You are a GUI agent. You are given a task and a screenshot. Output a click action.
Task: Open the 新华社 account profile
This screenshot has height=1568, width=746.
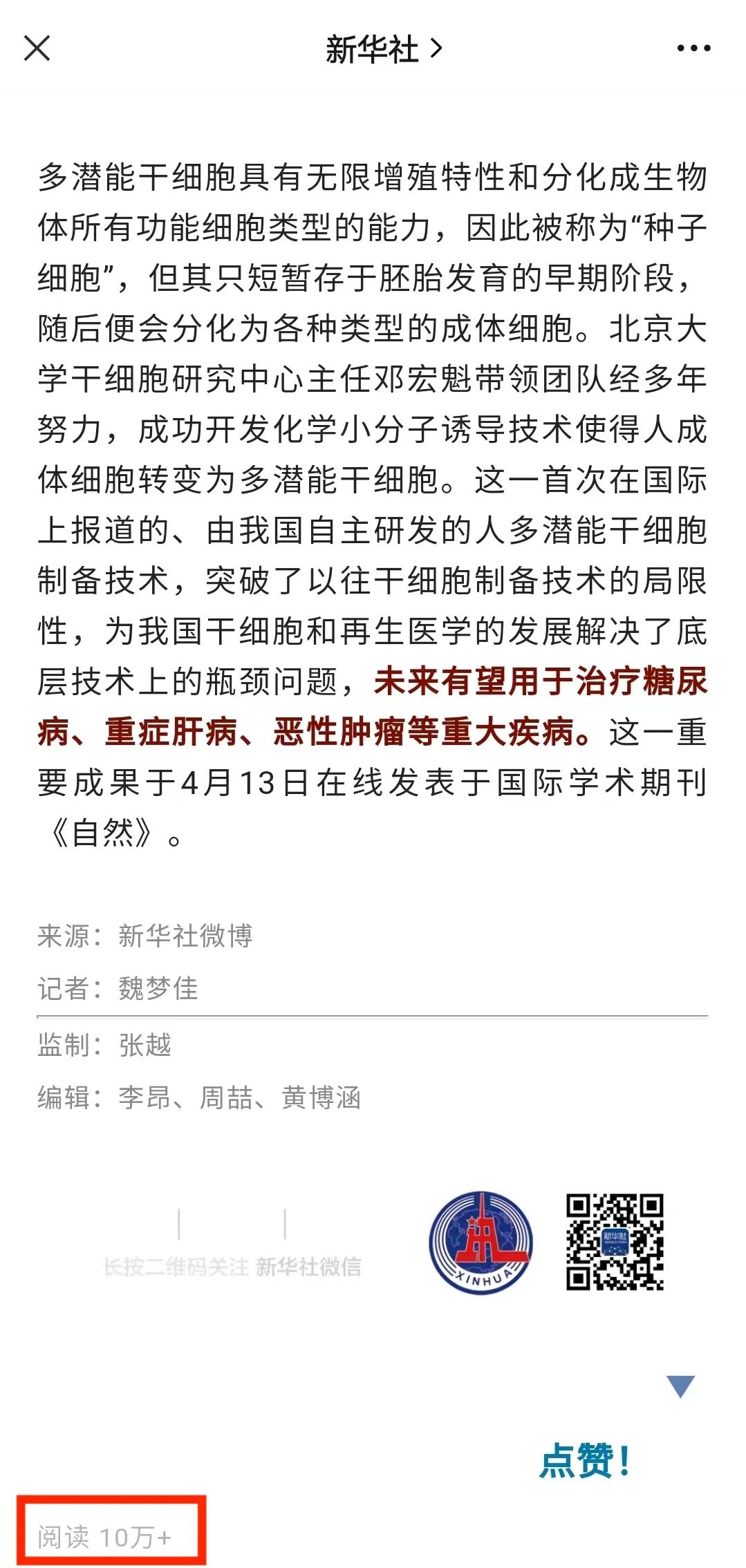pos(382,49)
